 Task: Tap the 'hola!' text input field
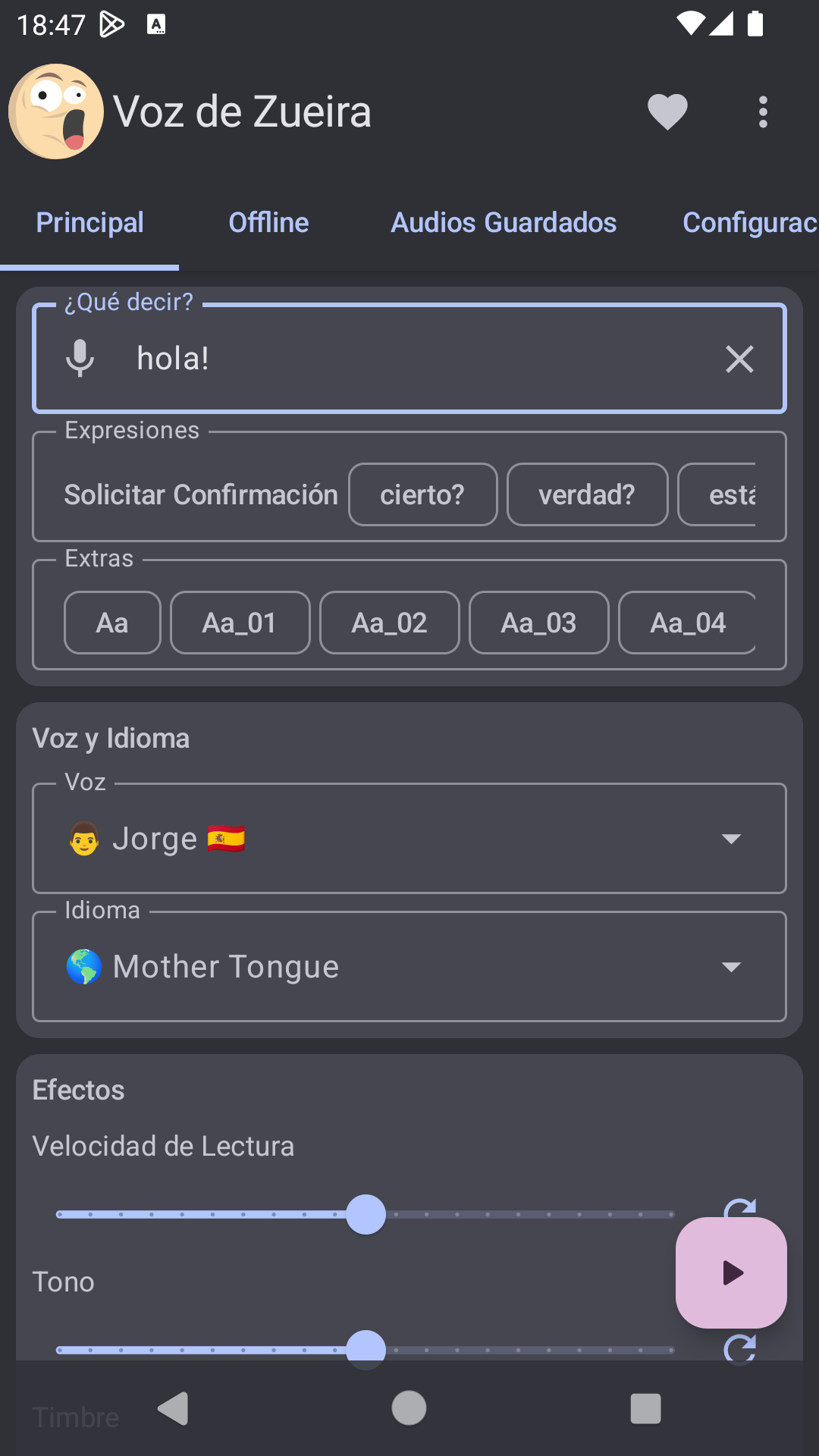pos(303,358)
